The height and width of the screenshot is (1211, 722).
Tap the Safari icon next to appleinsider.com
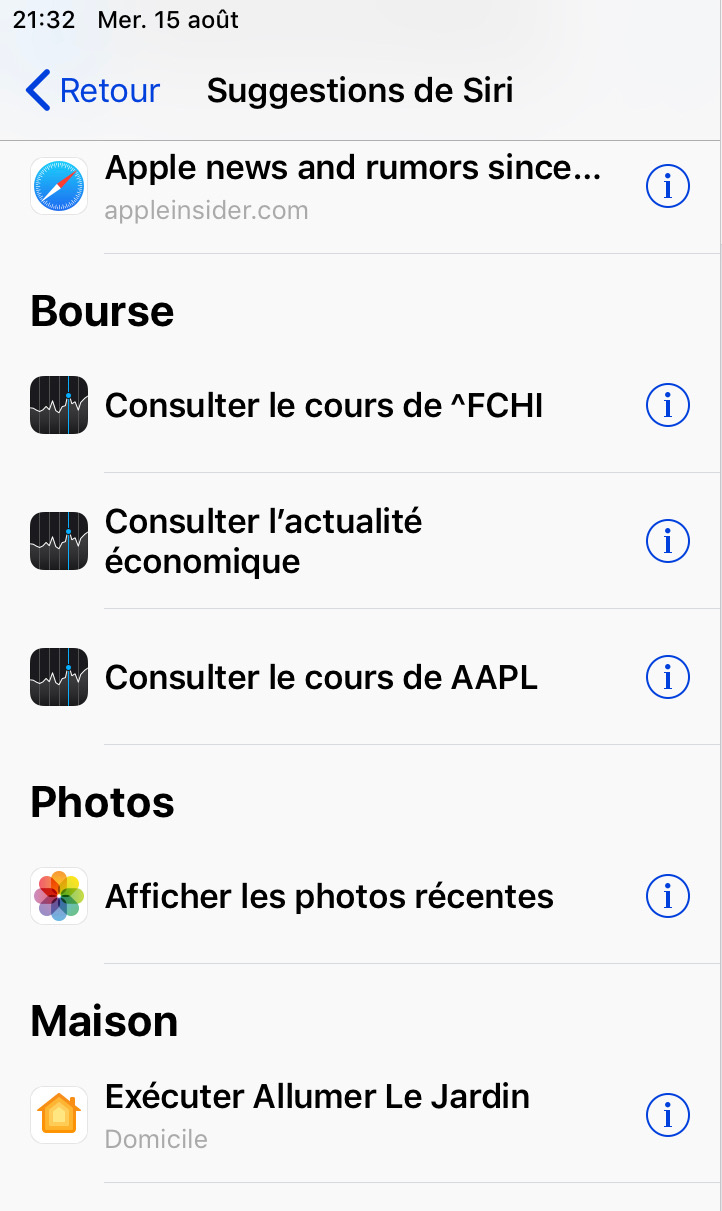pyautogui.click(x=58, y=186)
